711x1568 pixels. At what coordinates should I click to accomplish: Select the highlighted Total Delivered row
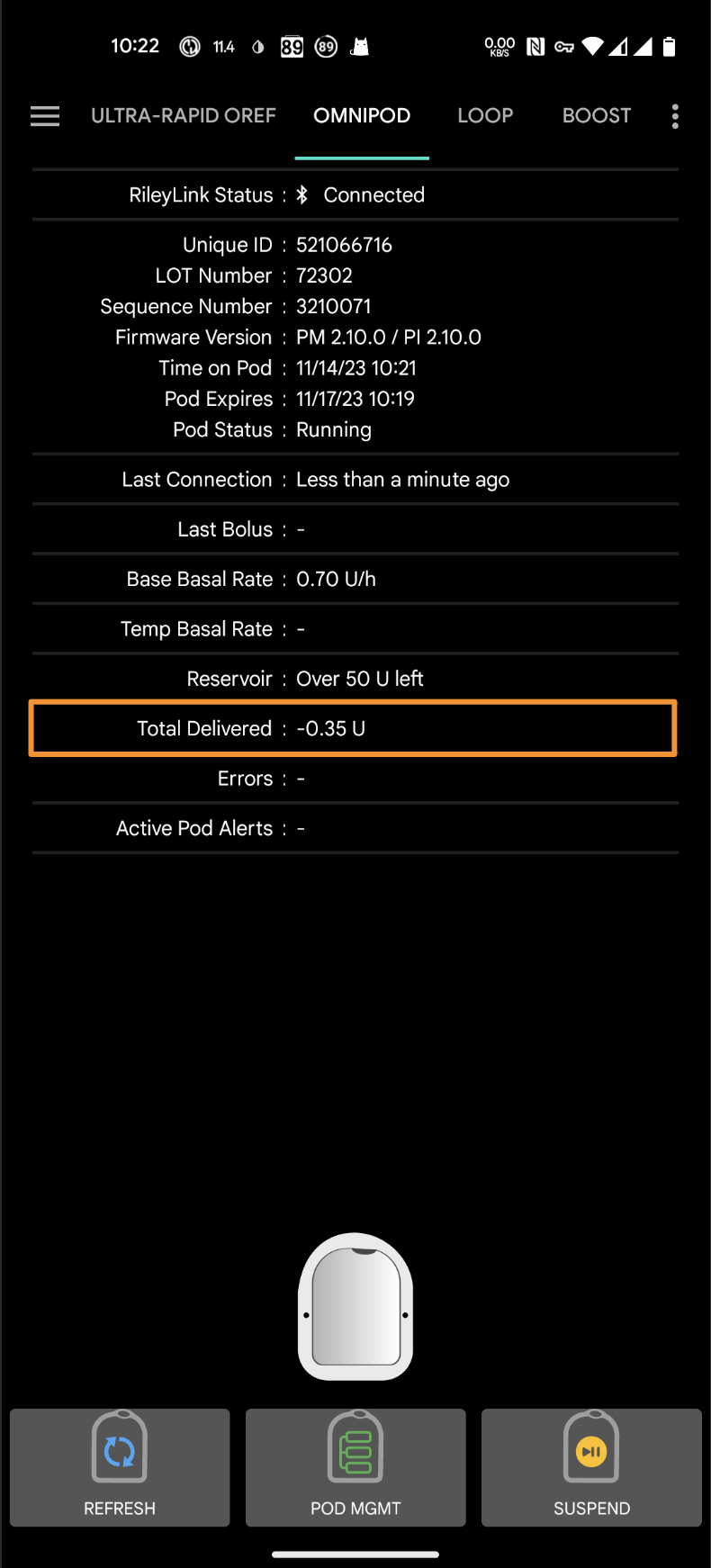pyautogui.click(x=353, y=728)
